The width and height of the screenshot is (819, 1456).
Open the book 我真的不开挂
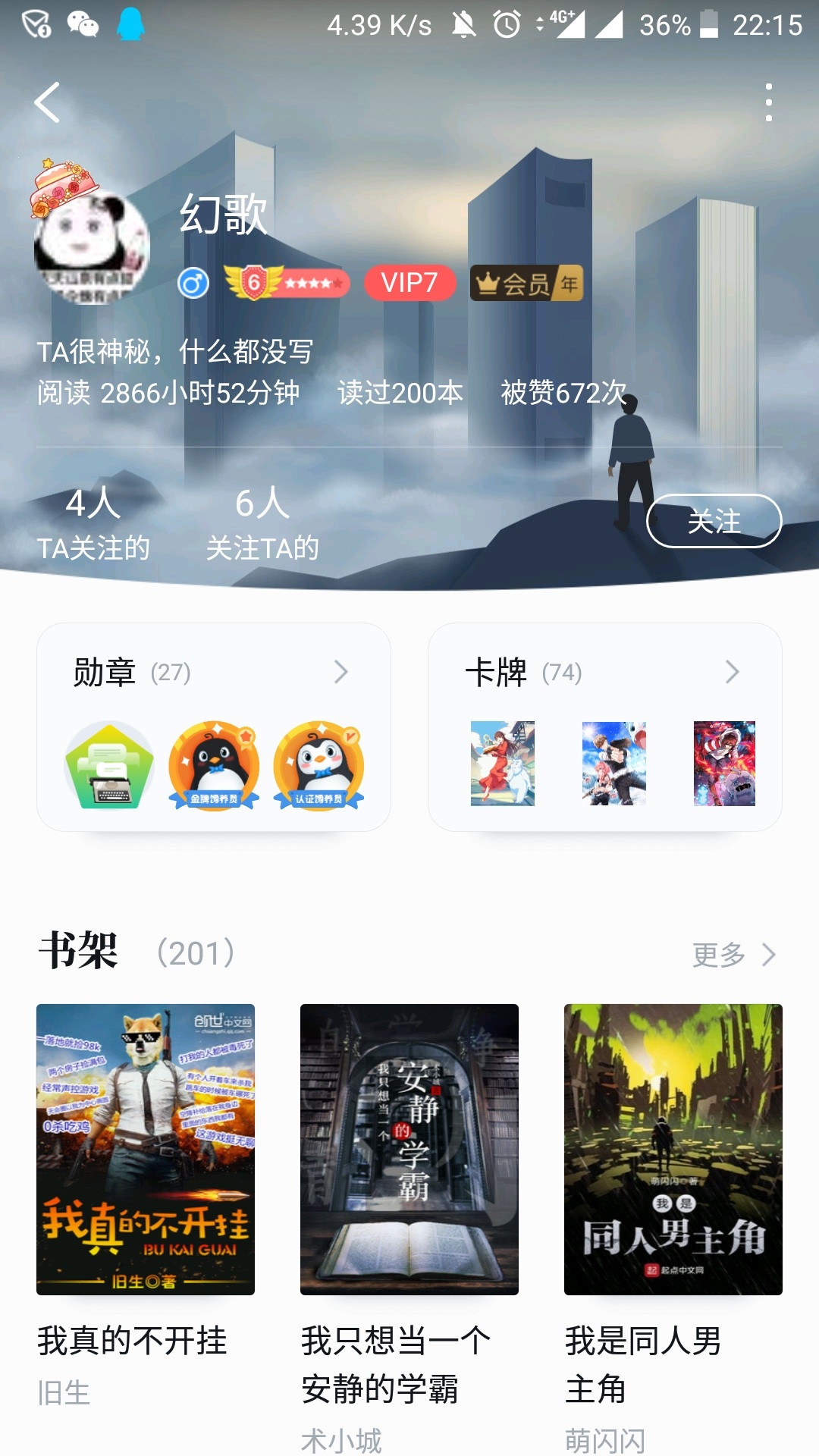146,1149
